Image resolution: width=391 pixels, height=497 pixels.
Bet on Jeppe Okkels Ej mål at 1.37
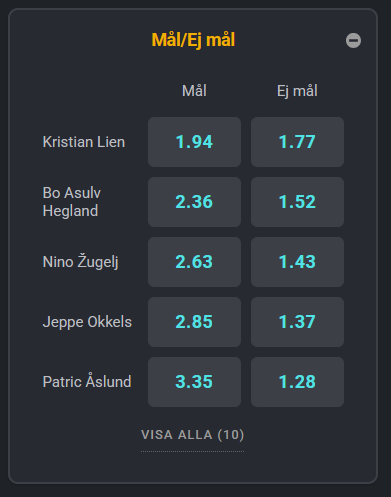click(297, 322)
